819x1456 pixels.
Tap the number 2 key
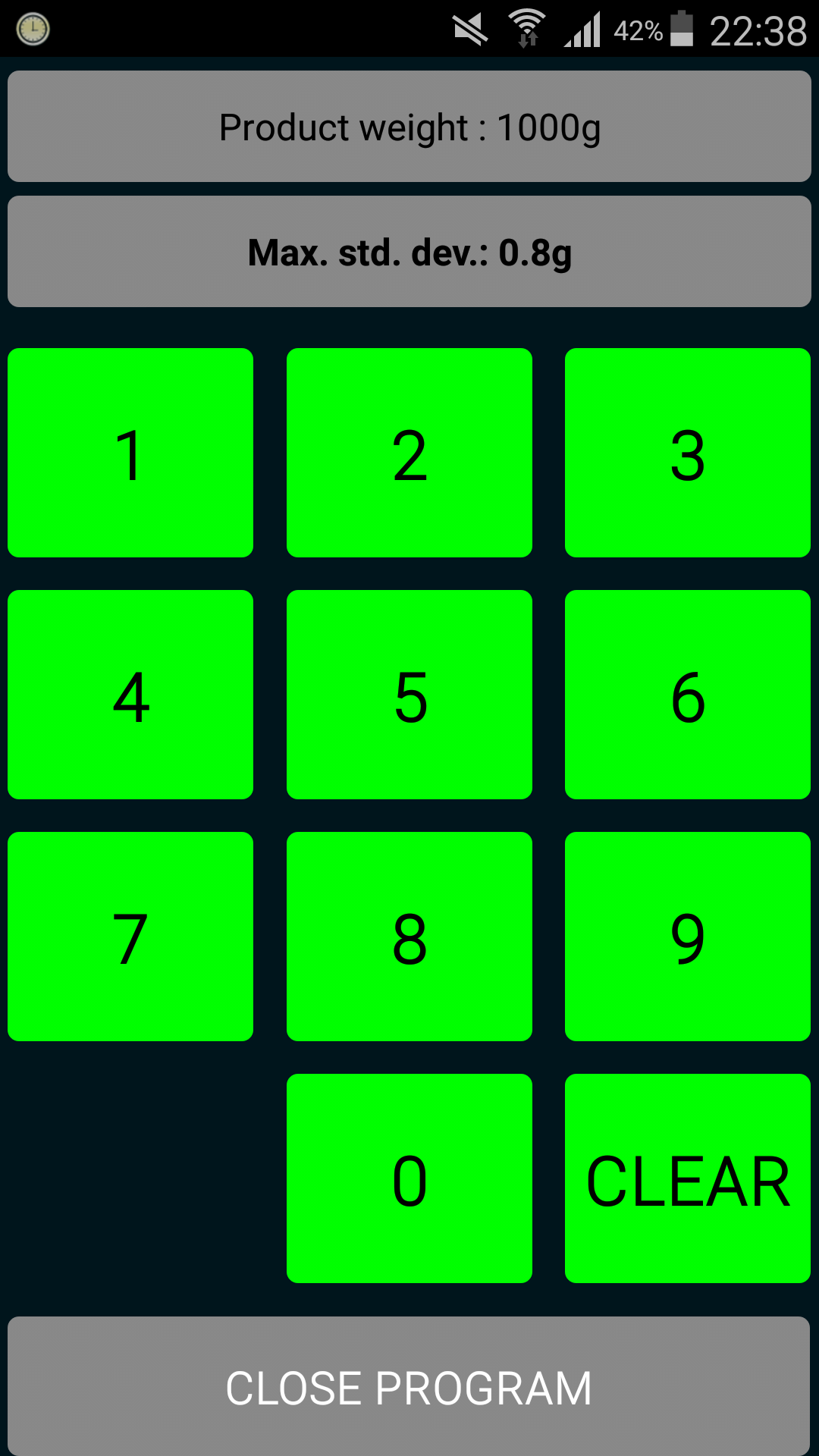coord(409,453)
